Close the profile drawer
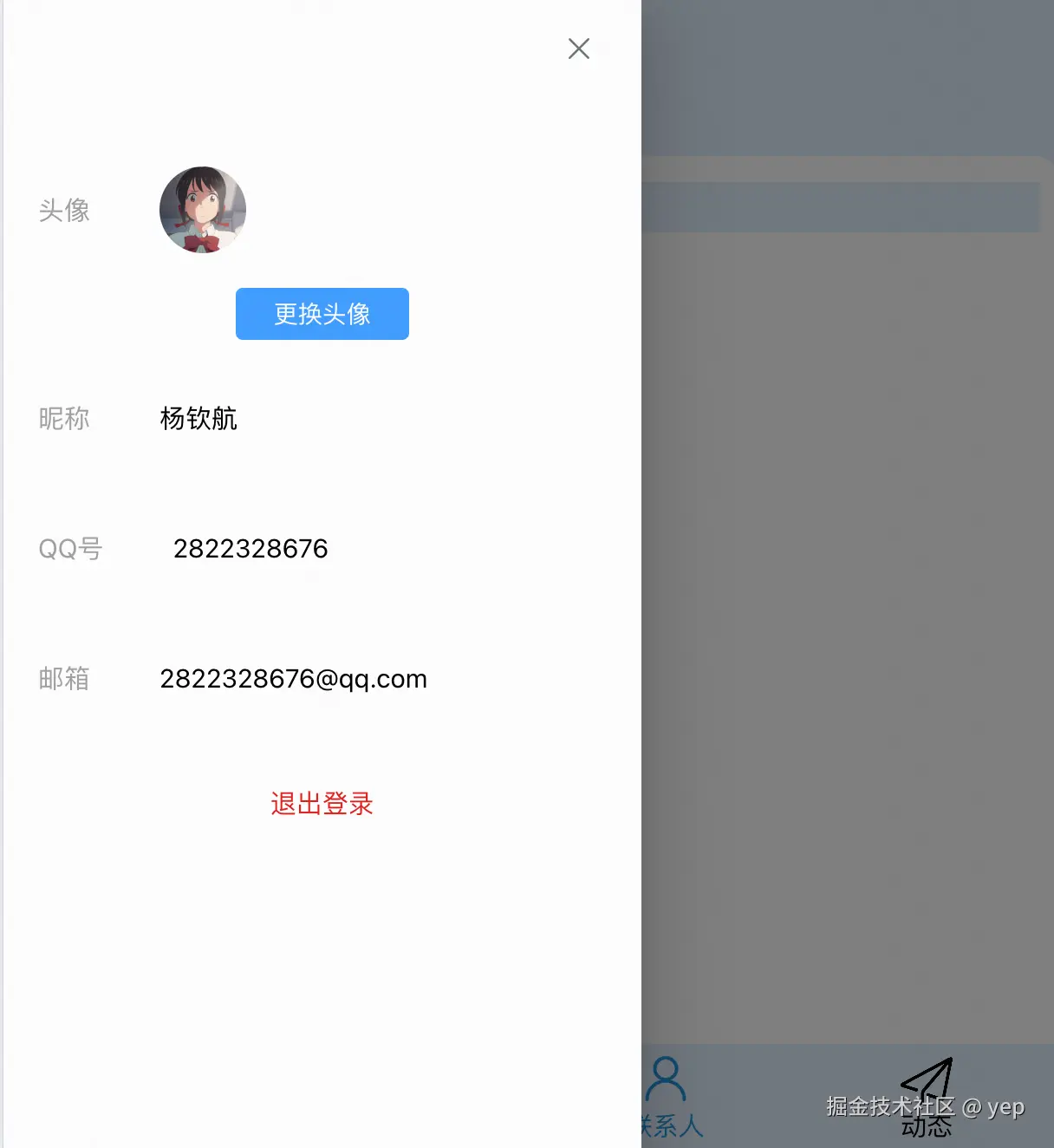1054x1148 pixels. [x=579, y=49]
